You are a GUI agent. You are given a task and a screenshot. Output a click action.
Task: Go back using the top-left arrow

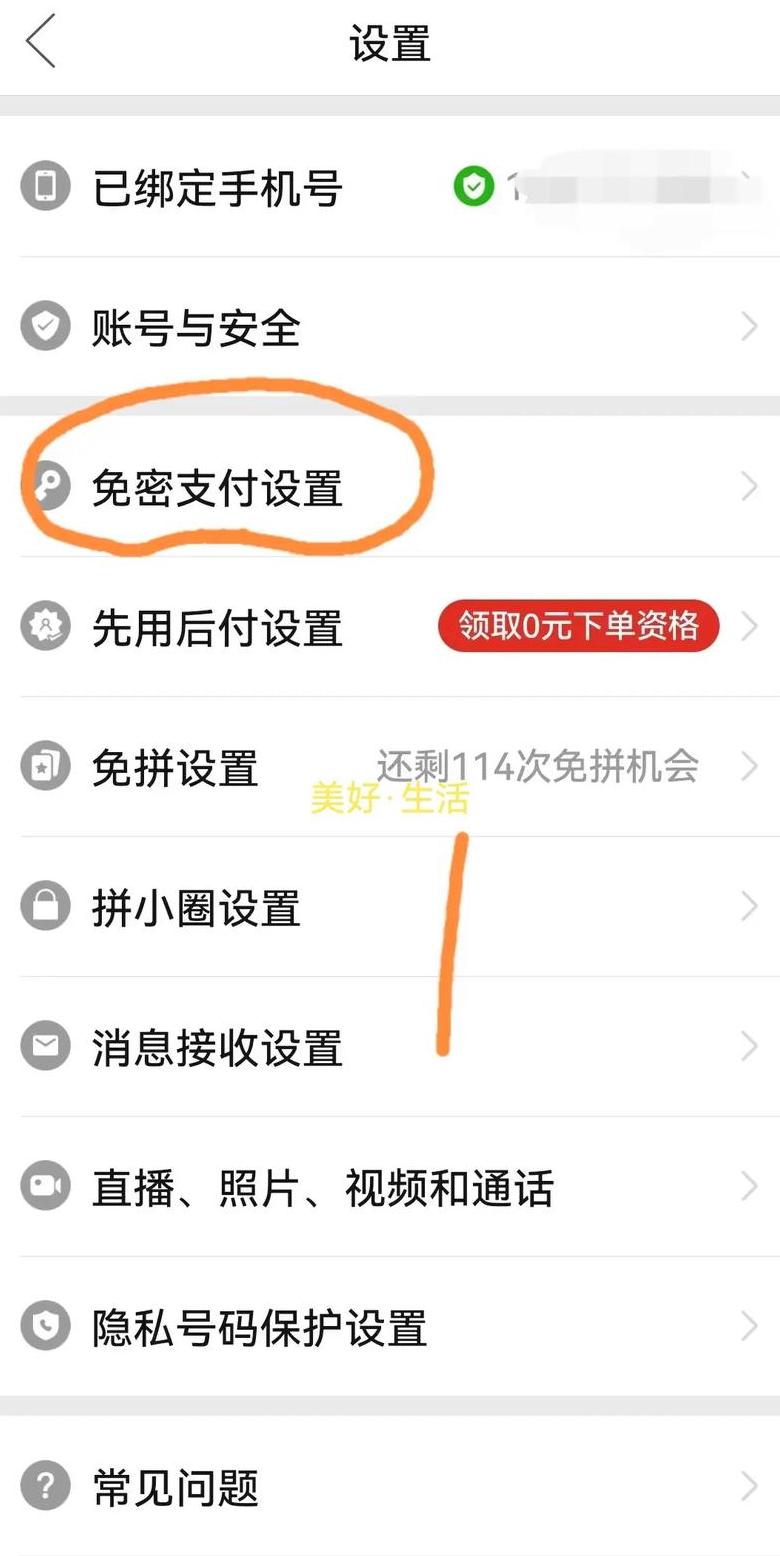pos(41,44)
